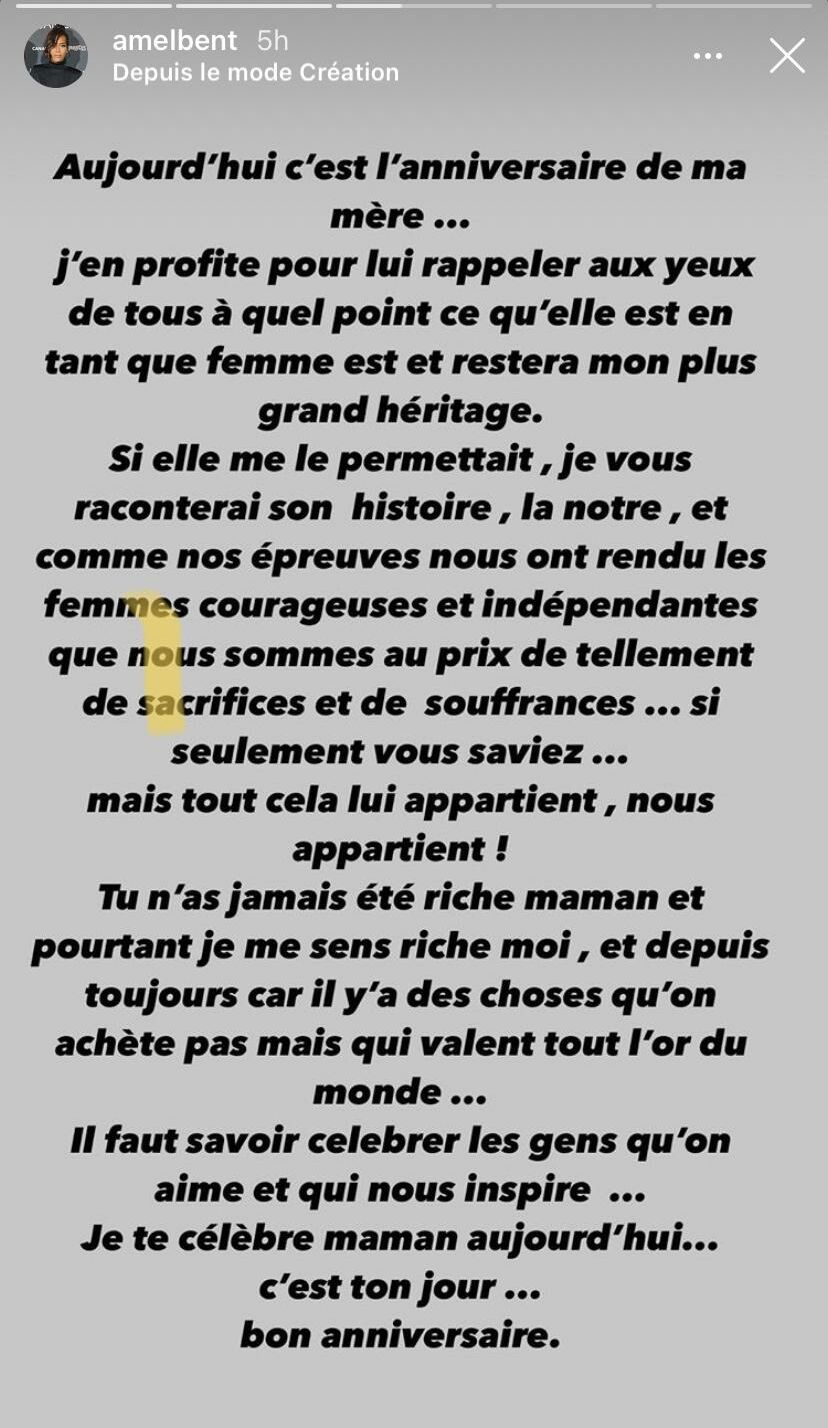Open the three-dot story options menu
Viewport: 828px width, 1428px height.
[708, 57]
